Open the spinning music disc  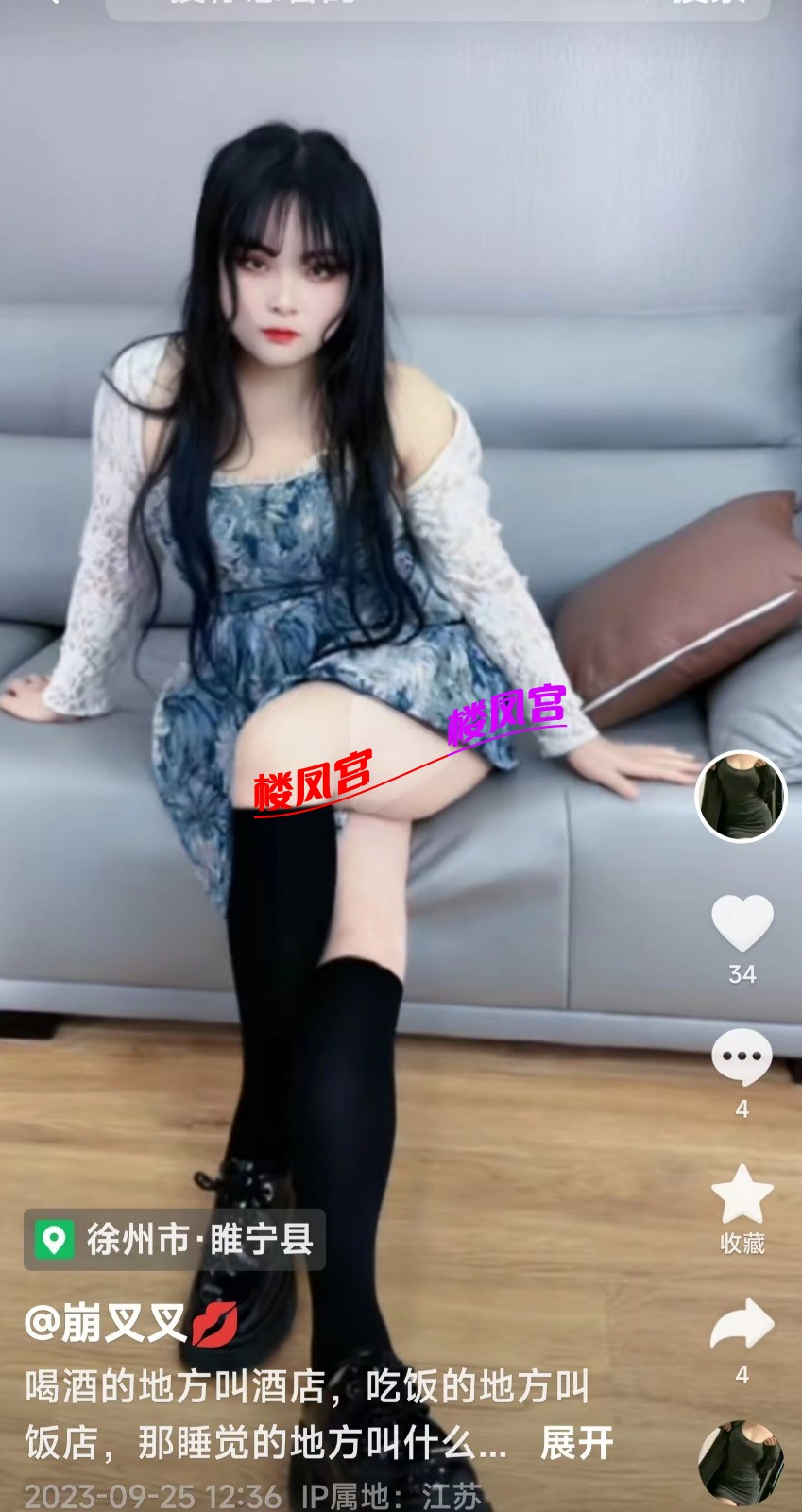coord(741,1461)
